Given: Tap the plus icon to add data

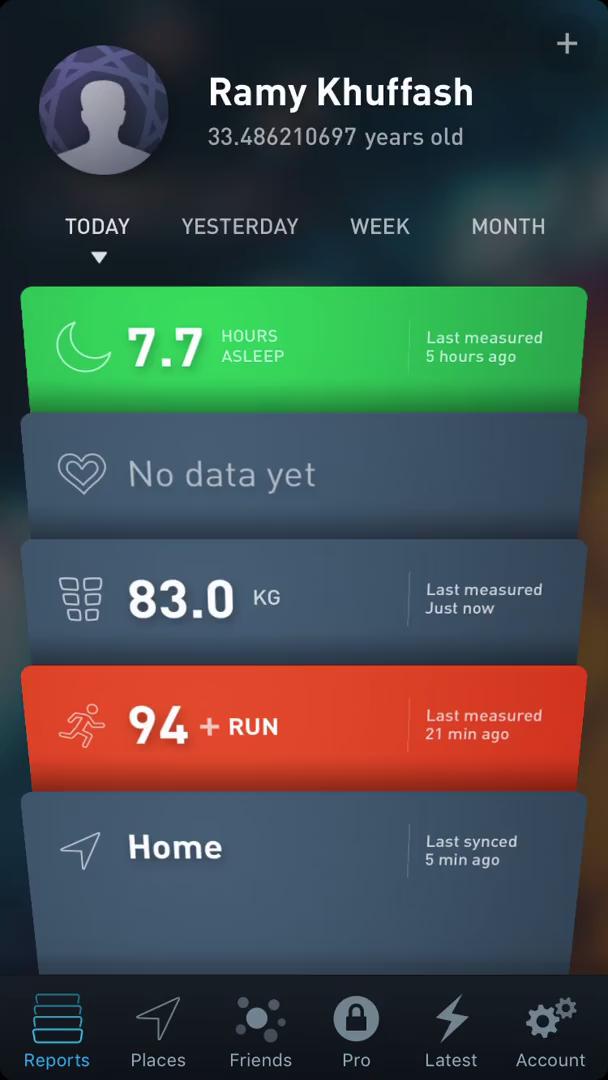Looking at the screenshot, I should 567,44.
